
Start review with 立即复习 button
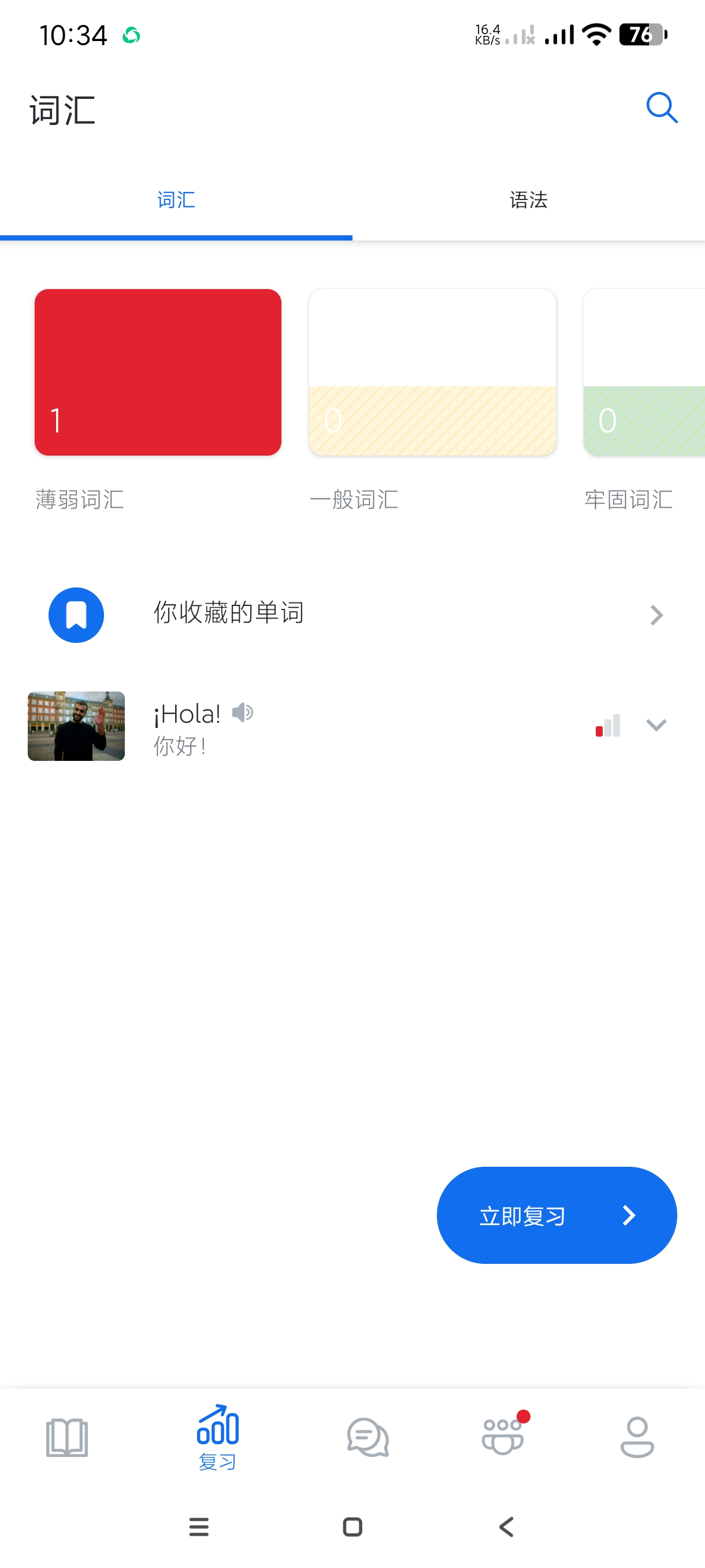coord(556,1215)
